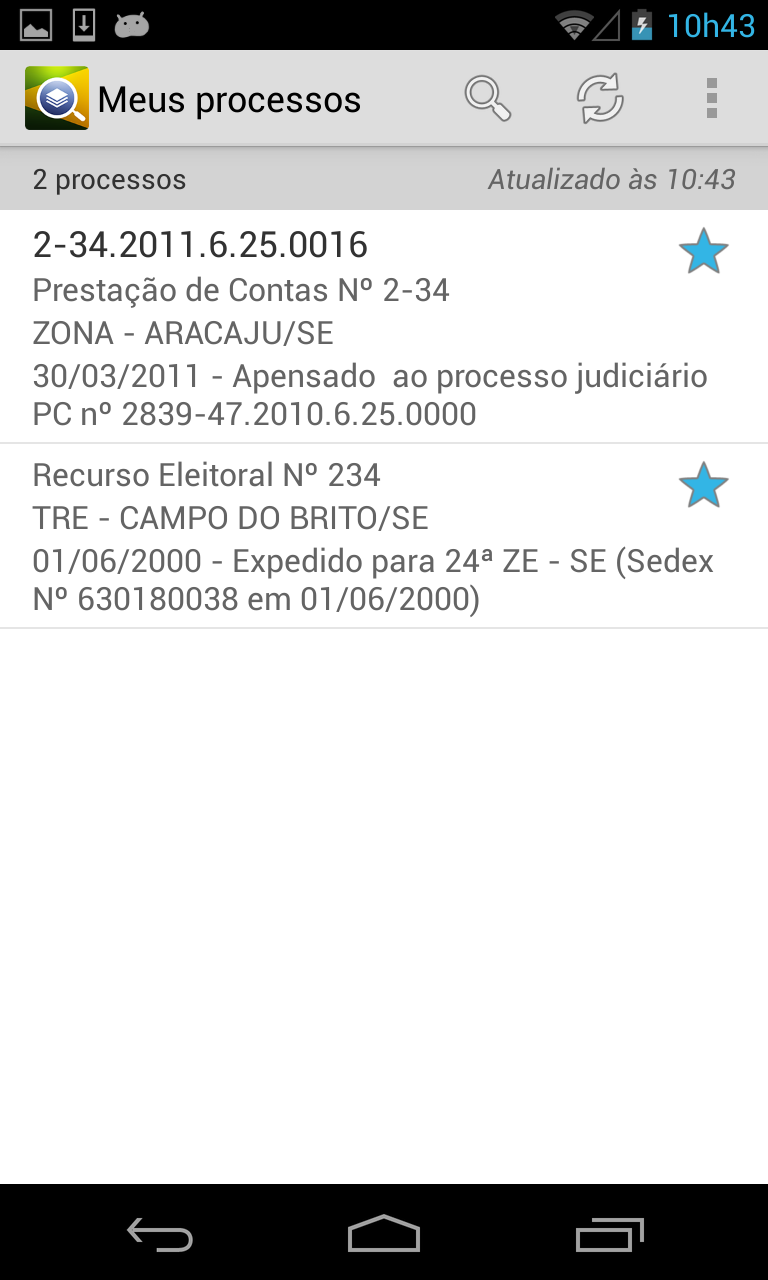This screenshot has height=1280, width=768.
Task: Unstar the Prestação de Contas Nº 2-34 process
Action: pos(703,251)
